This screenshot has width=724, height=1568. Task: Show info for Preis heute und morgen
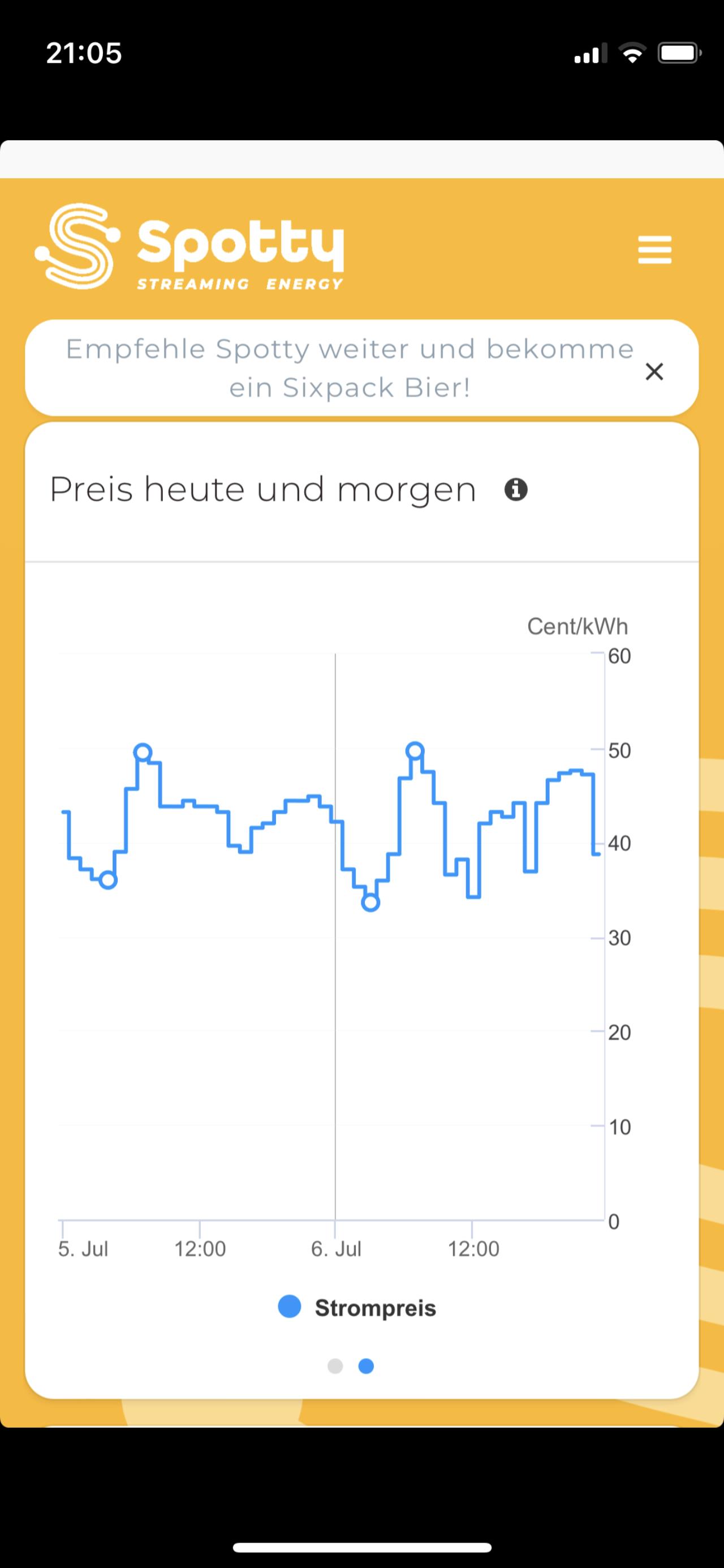click(516, 489)
